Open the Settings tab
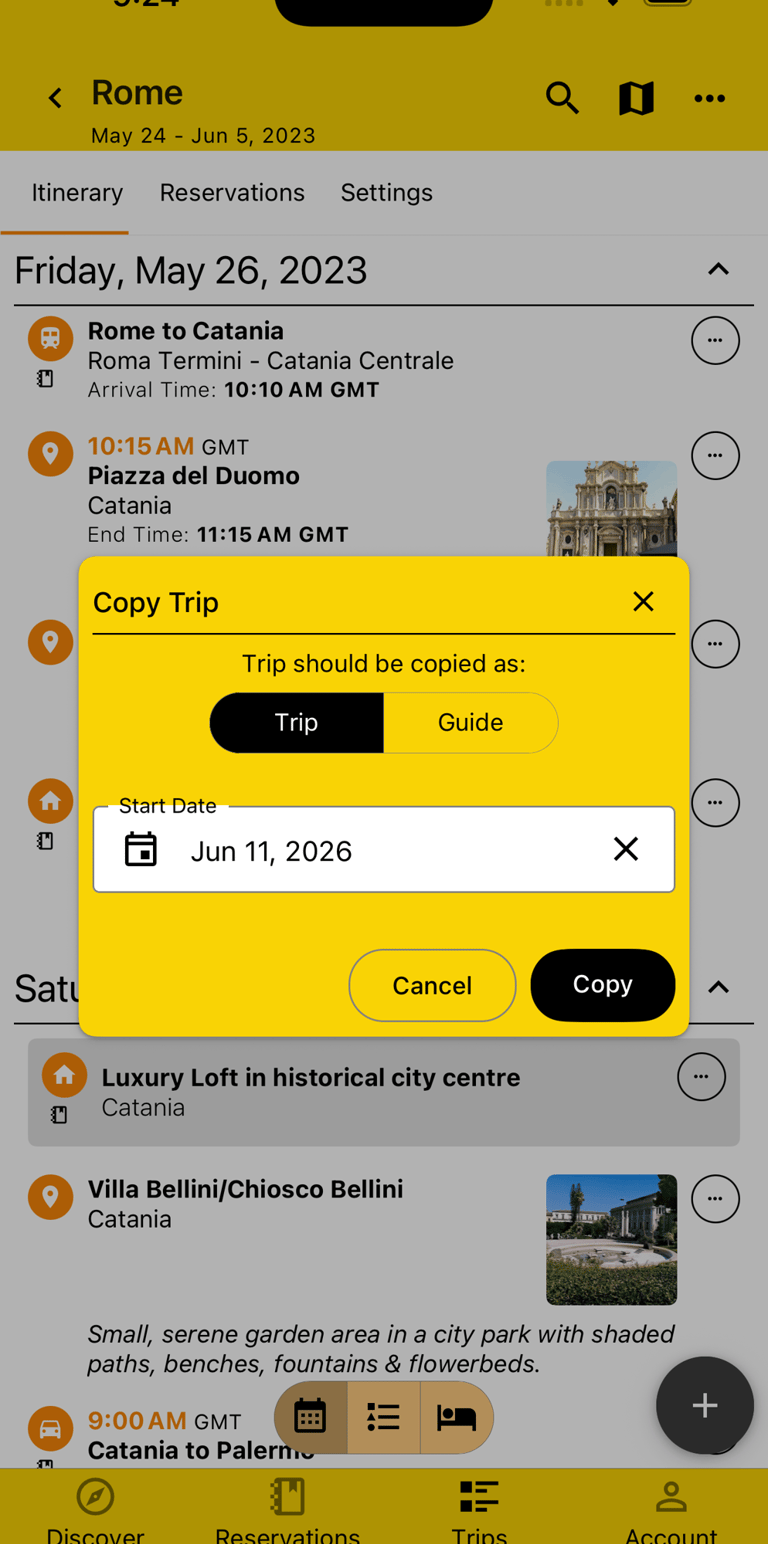Image resolution: width=768 pixels, height=1544 pixels. point(386,192)
